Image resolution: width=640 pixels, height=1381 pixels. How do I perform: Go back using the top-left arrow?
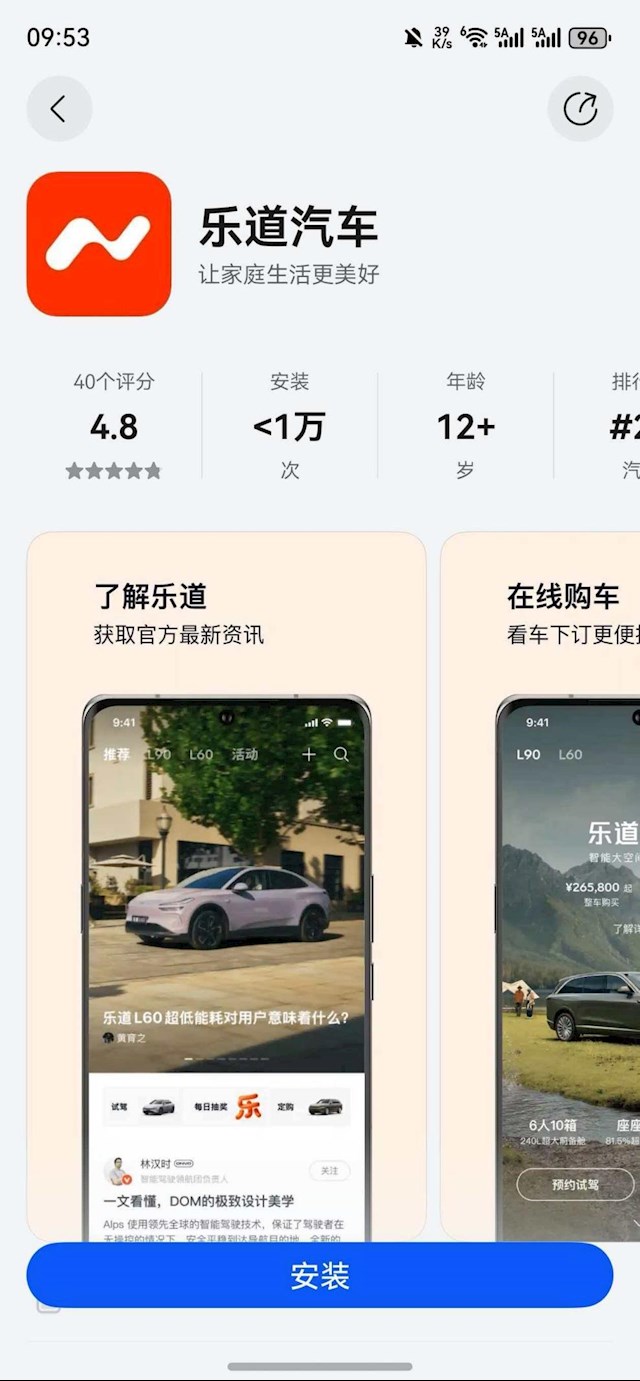tap(59, 109)
